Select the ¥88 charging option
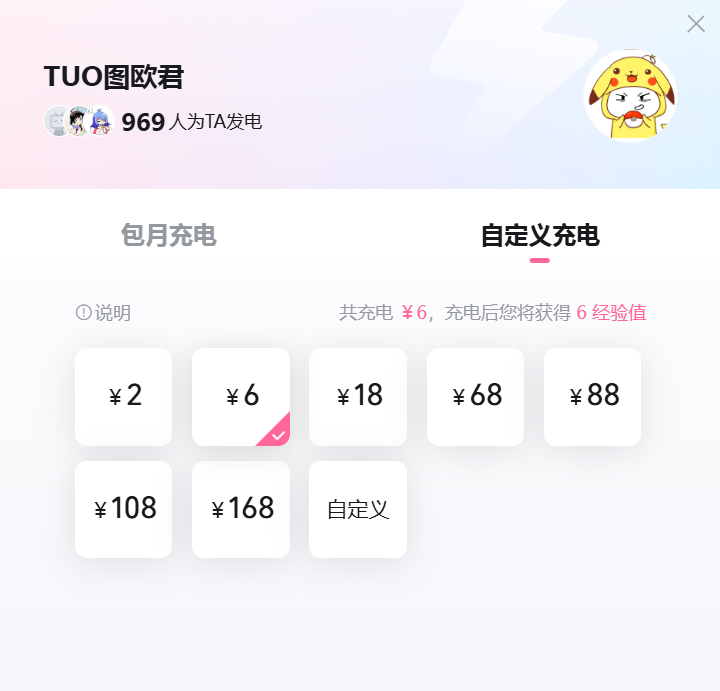720x691 pixels. click(592, 396)
